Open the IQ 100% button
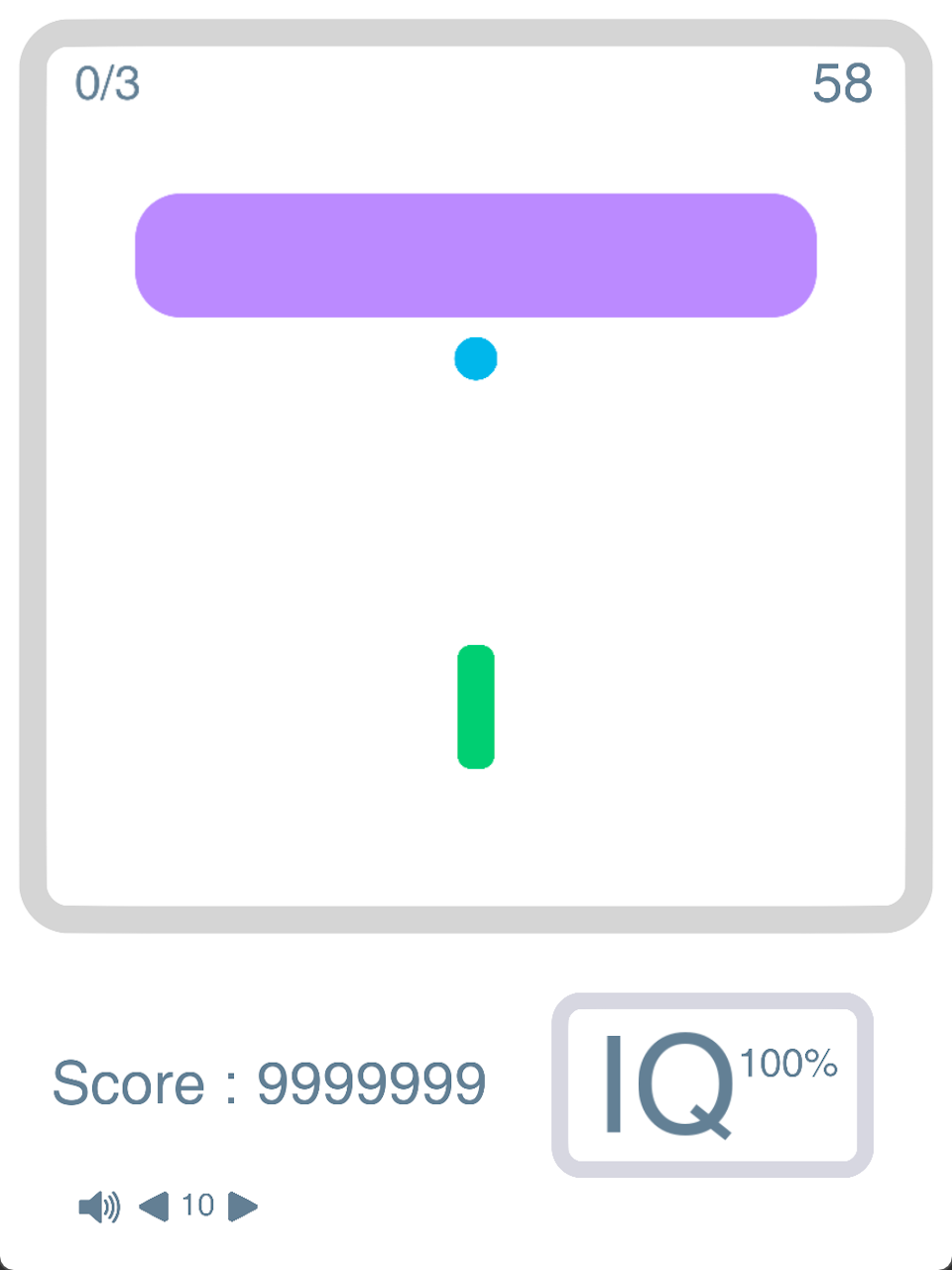Viewport: 952px width, 1270px height. coord(712,1084)
